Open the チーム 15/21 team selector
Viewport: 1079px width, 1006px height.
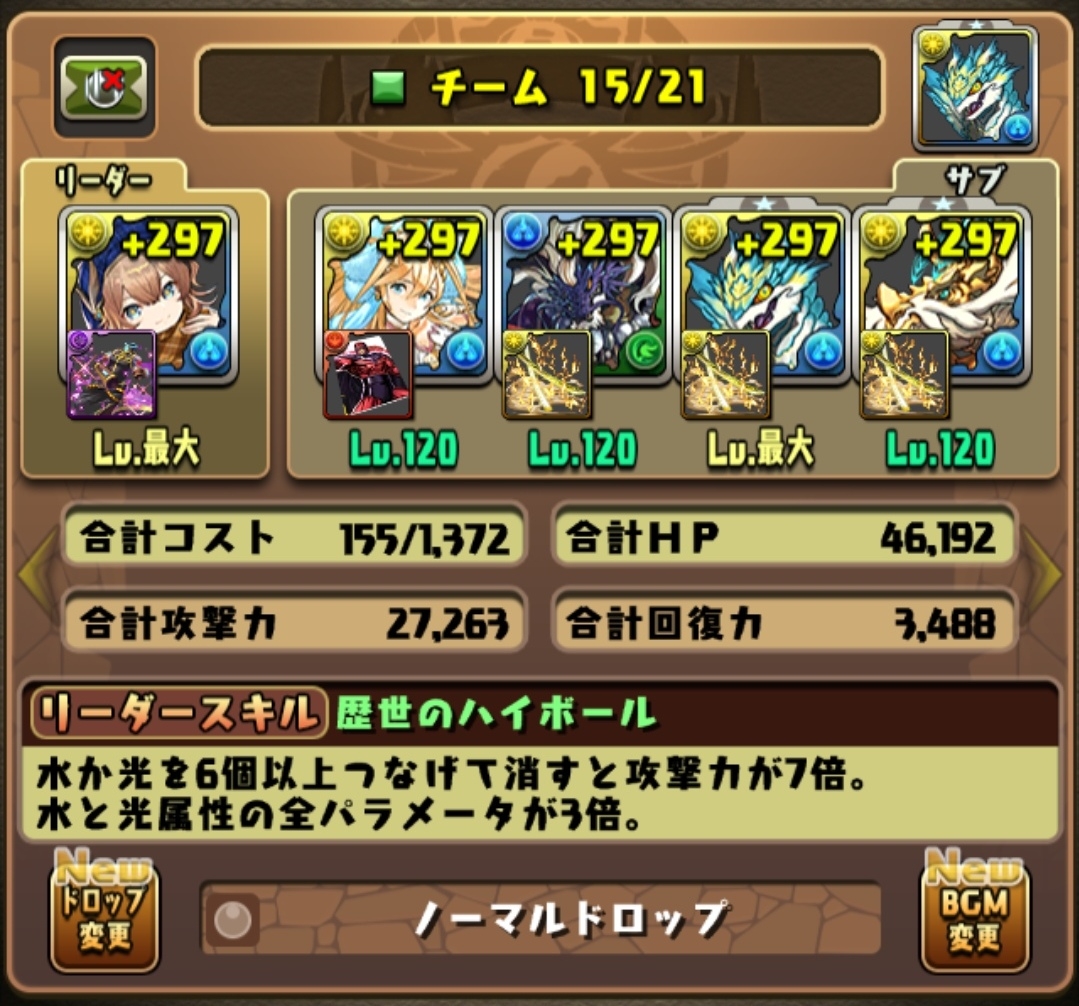[x=540, y=88]
